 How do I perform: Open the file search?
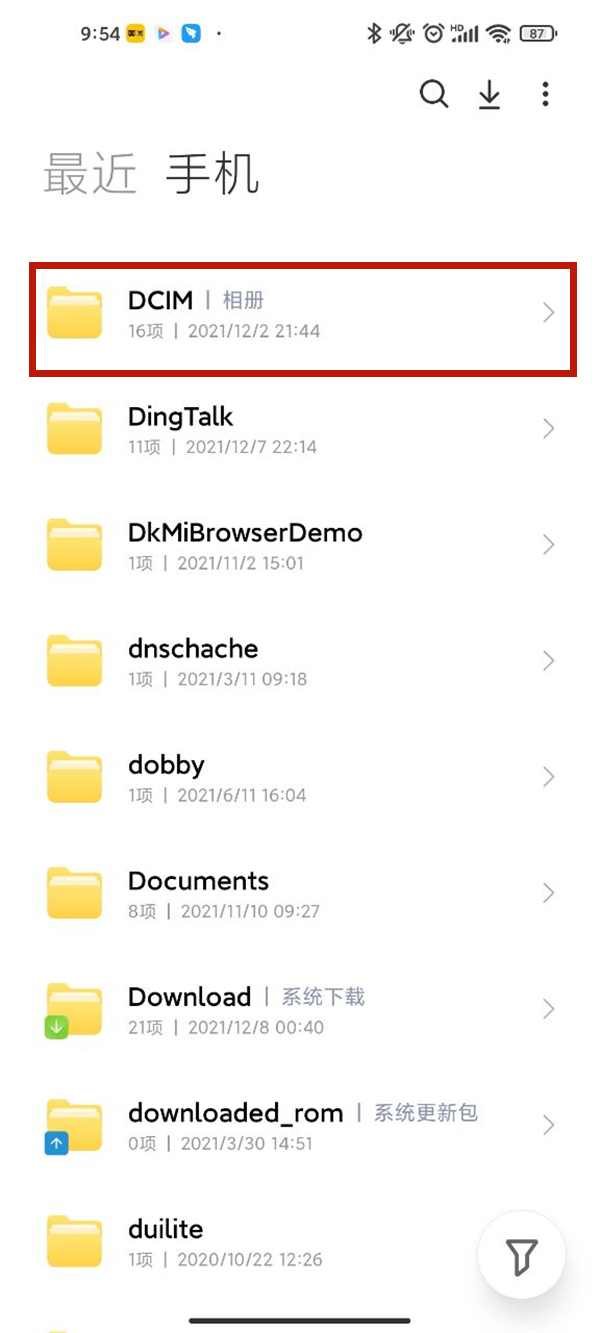coord(434,95)
